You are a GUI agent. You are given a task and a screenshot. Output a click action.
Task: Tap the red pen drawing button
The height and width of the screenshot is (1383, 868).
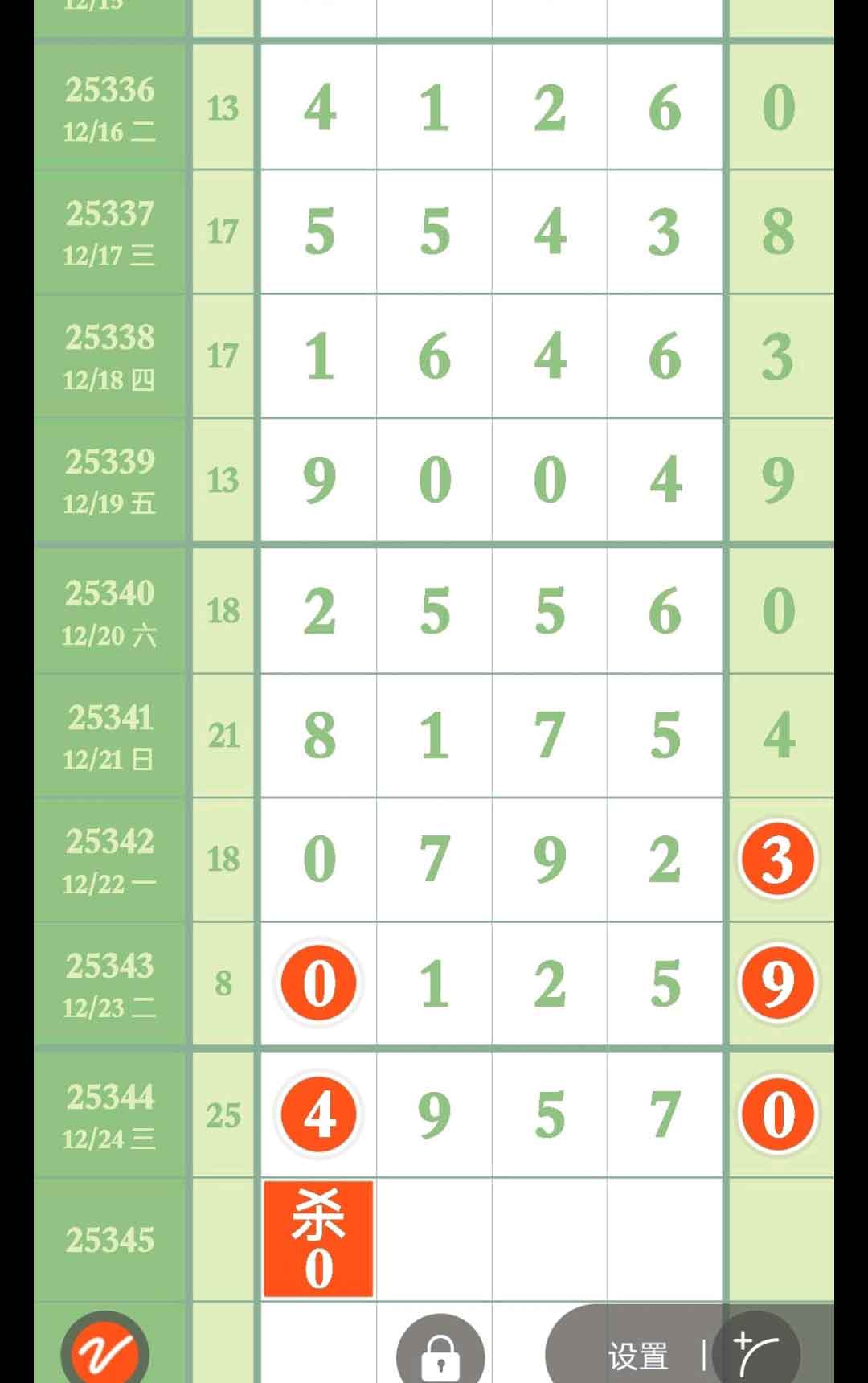pos(104,1352)
